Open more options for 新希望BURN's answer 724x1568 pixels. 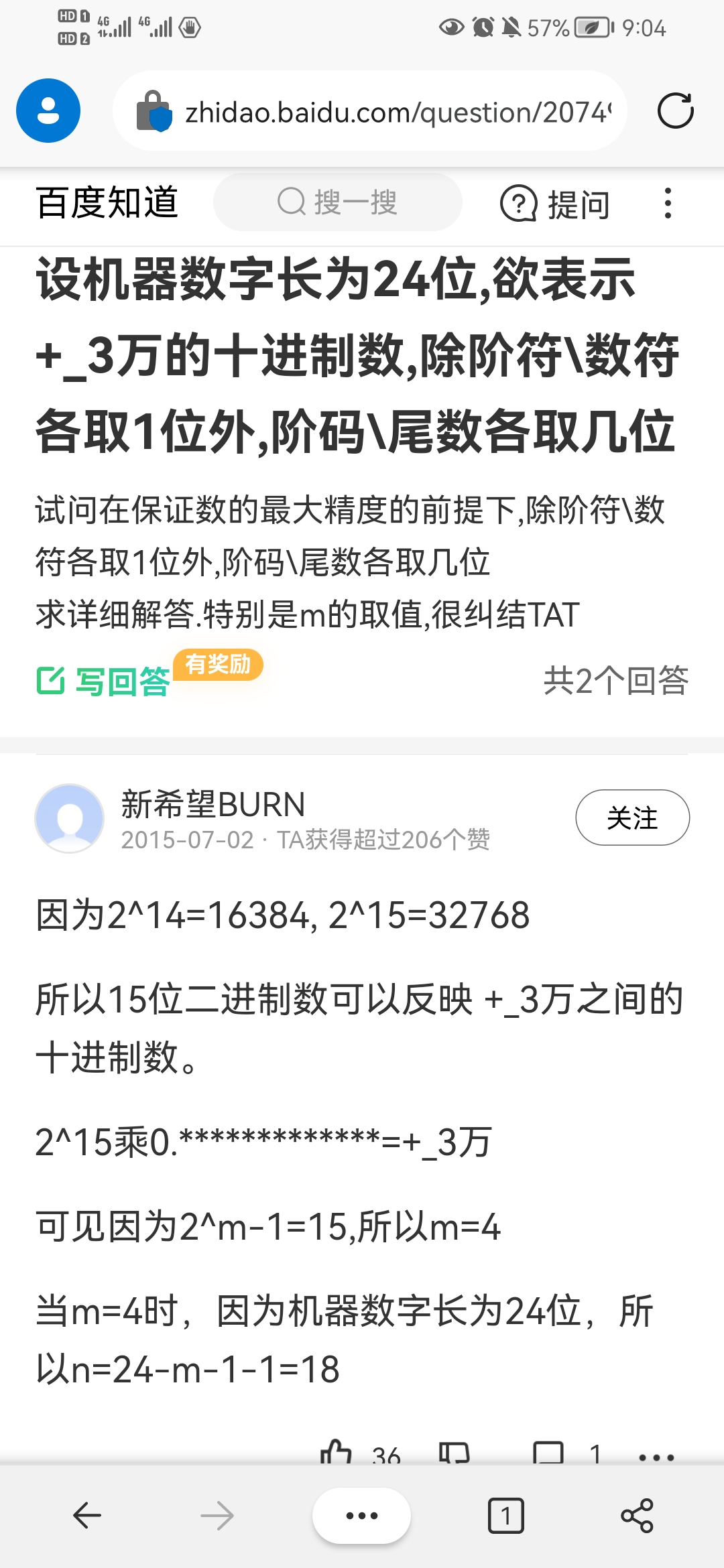(x=656, y=1456)
